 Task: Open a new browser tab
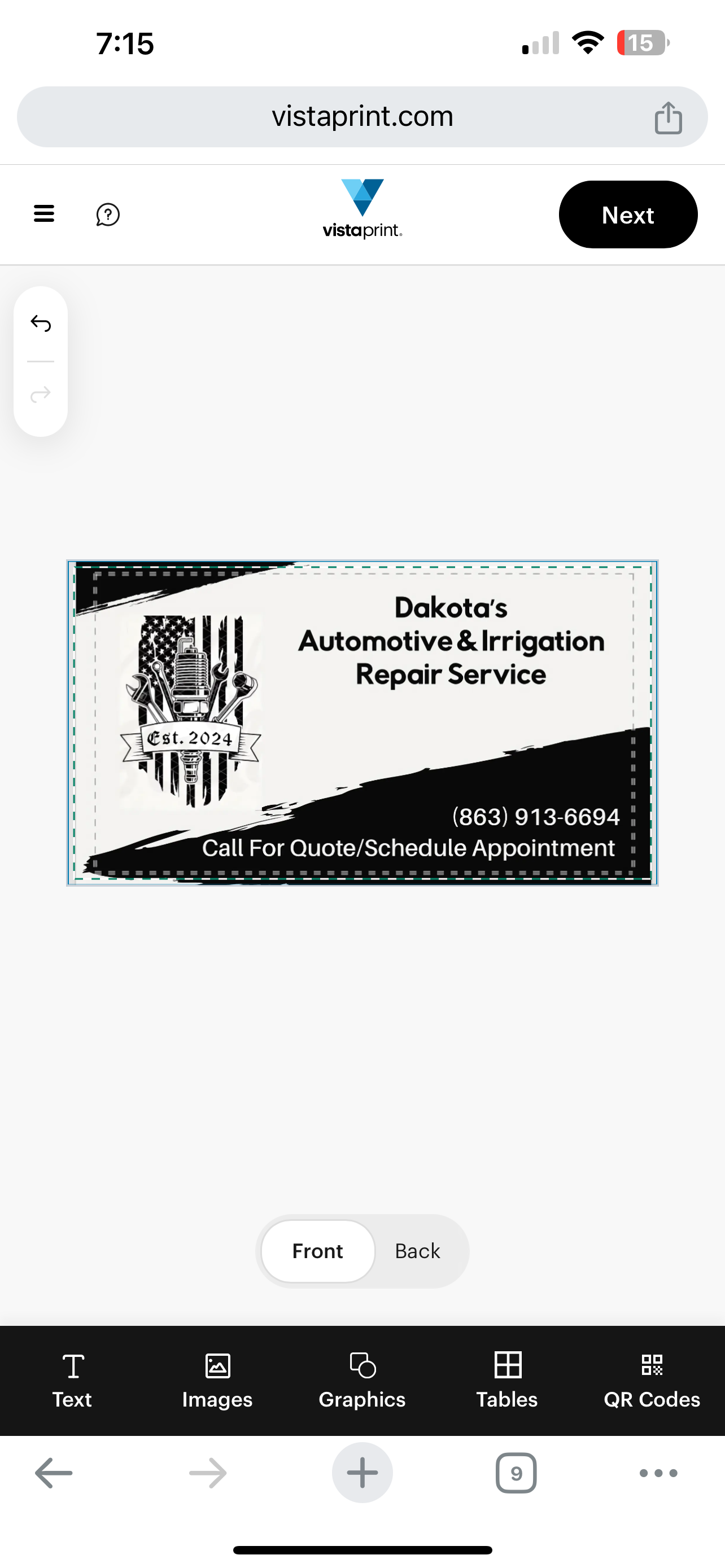pyautogui.click(x=362, y=1473)
